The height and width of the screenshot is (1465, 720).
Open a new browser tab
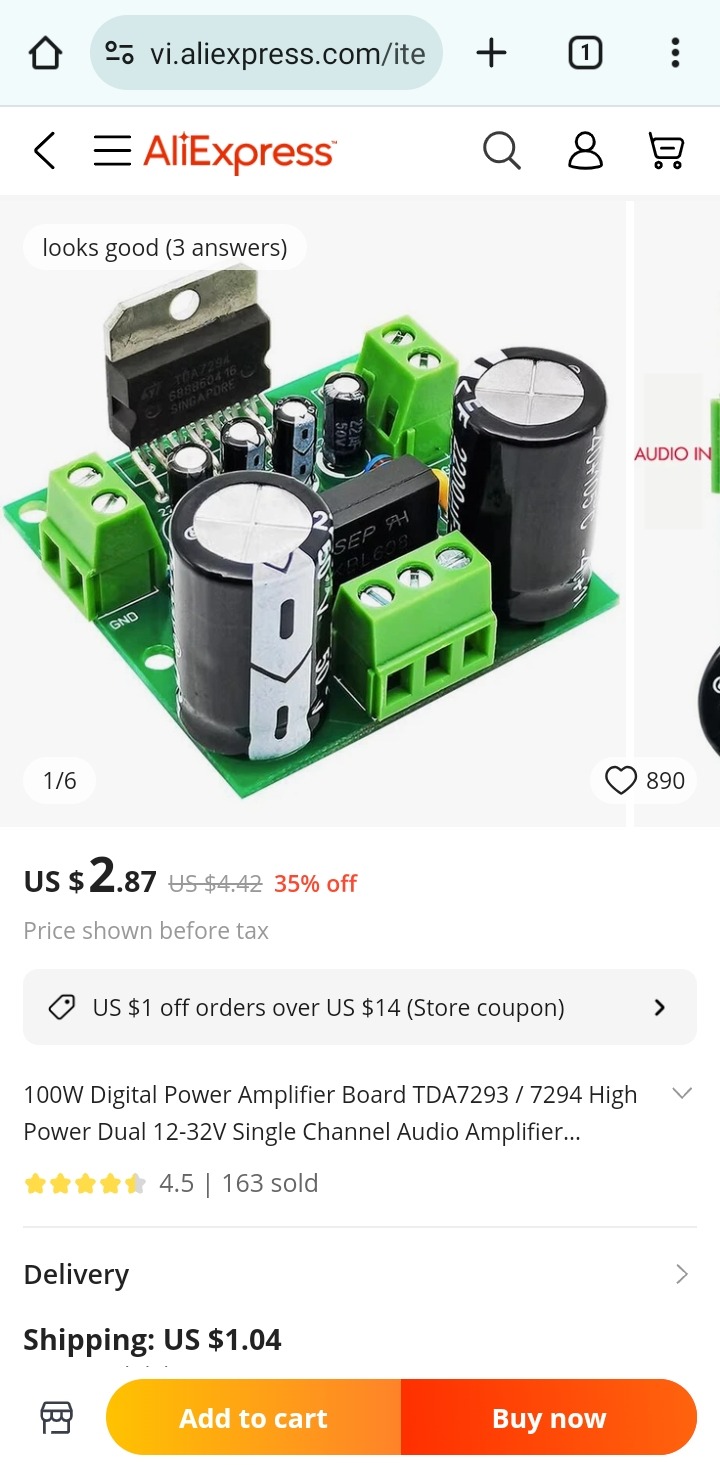click(491, 53)
